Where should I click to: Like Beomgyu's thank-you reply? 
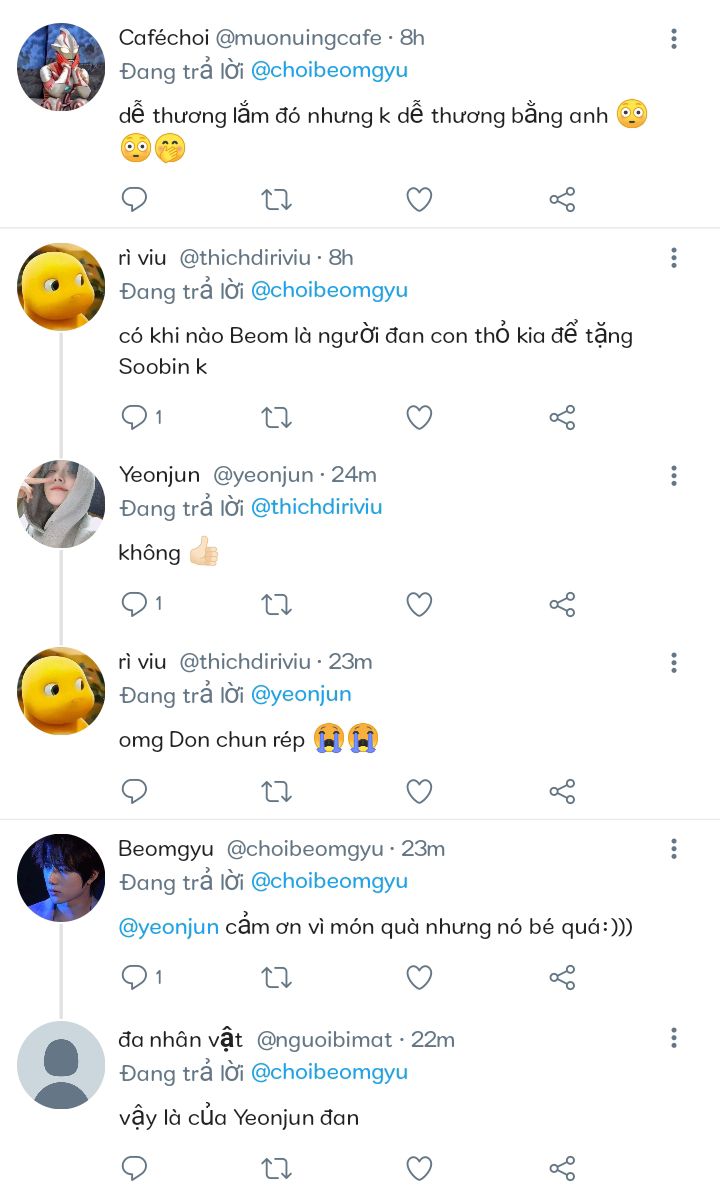click(419, 976)
